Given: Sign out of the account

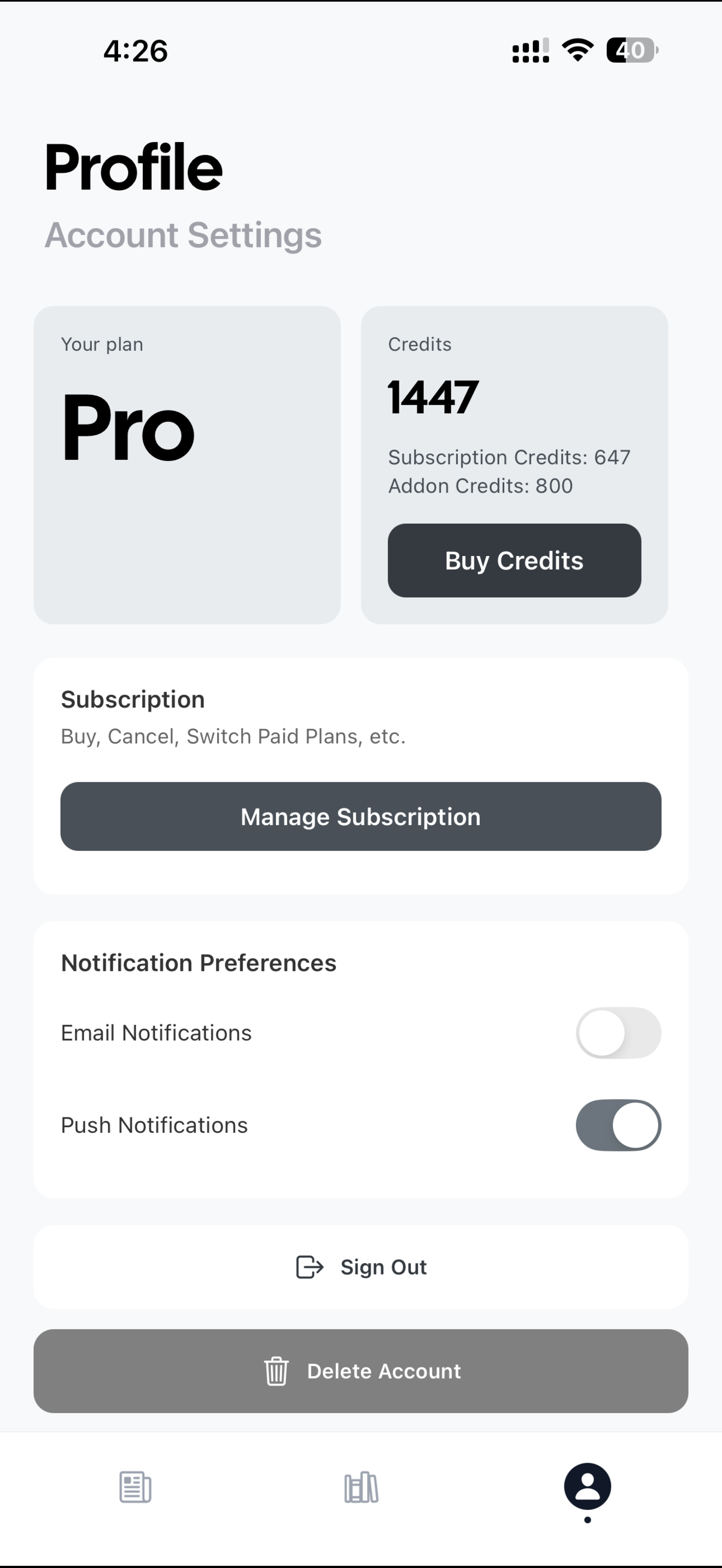Looking at the screenshot, I should 360,1267.
